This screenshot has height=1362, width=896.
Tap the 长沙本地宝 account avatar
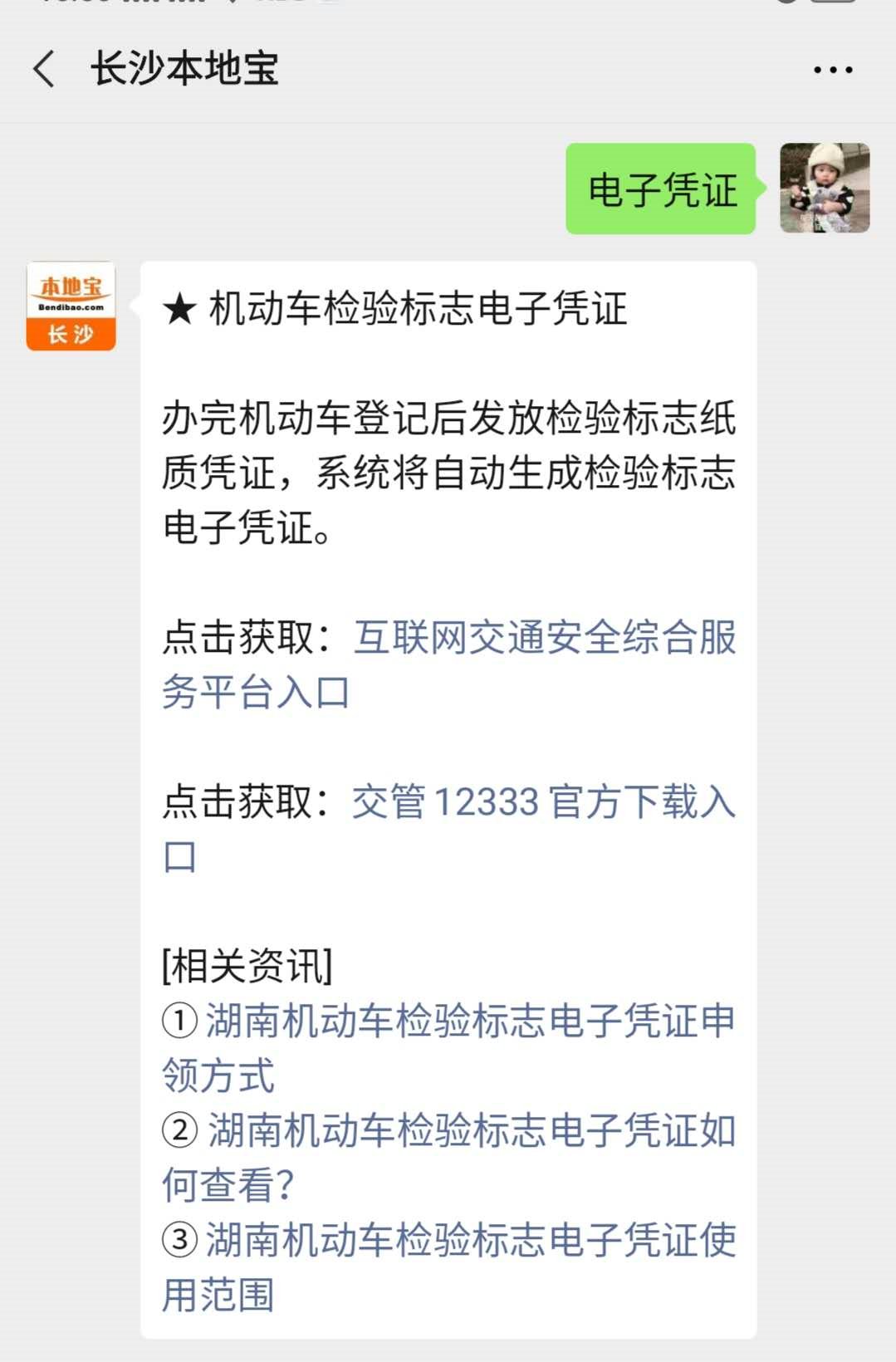point(71,306)
